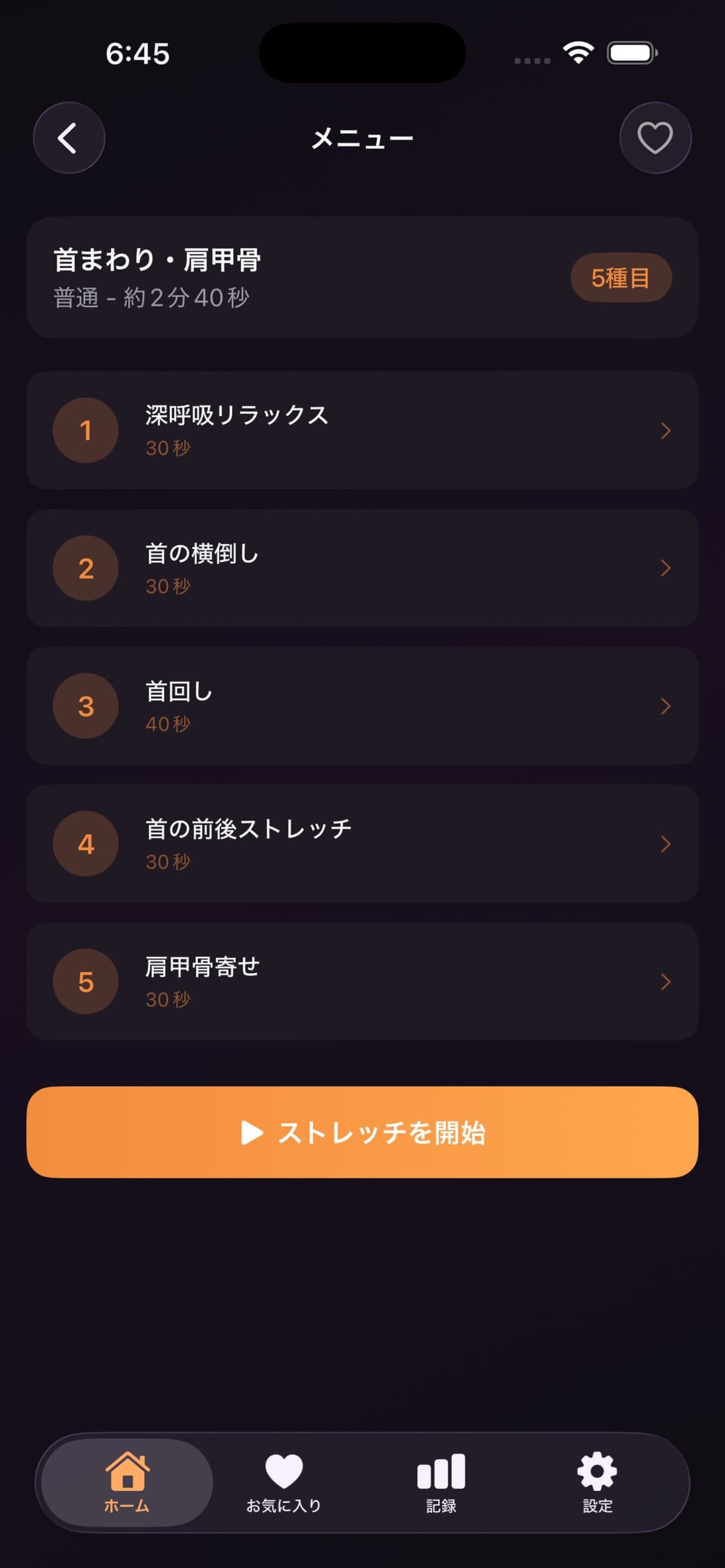Add this menu to favorites with heart icon
The image size is (725, 1568).
(x=655, y=138)
